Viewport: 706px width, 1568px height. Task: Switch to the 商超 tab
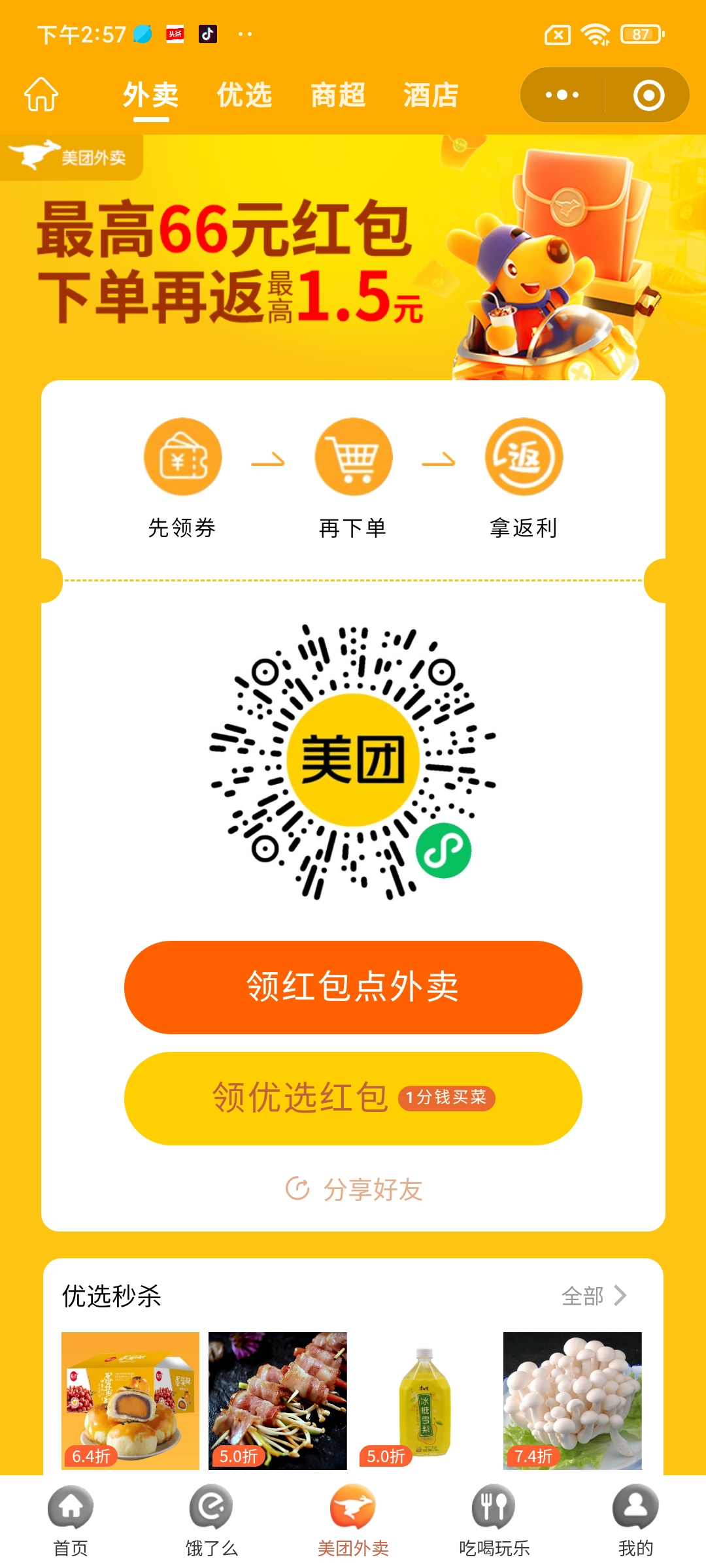tap(337, 95)
